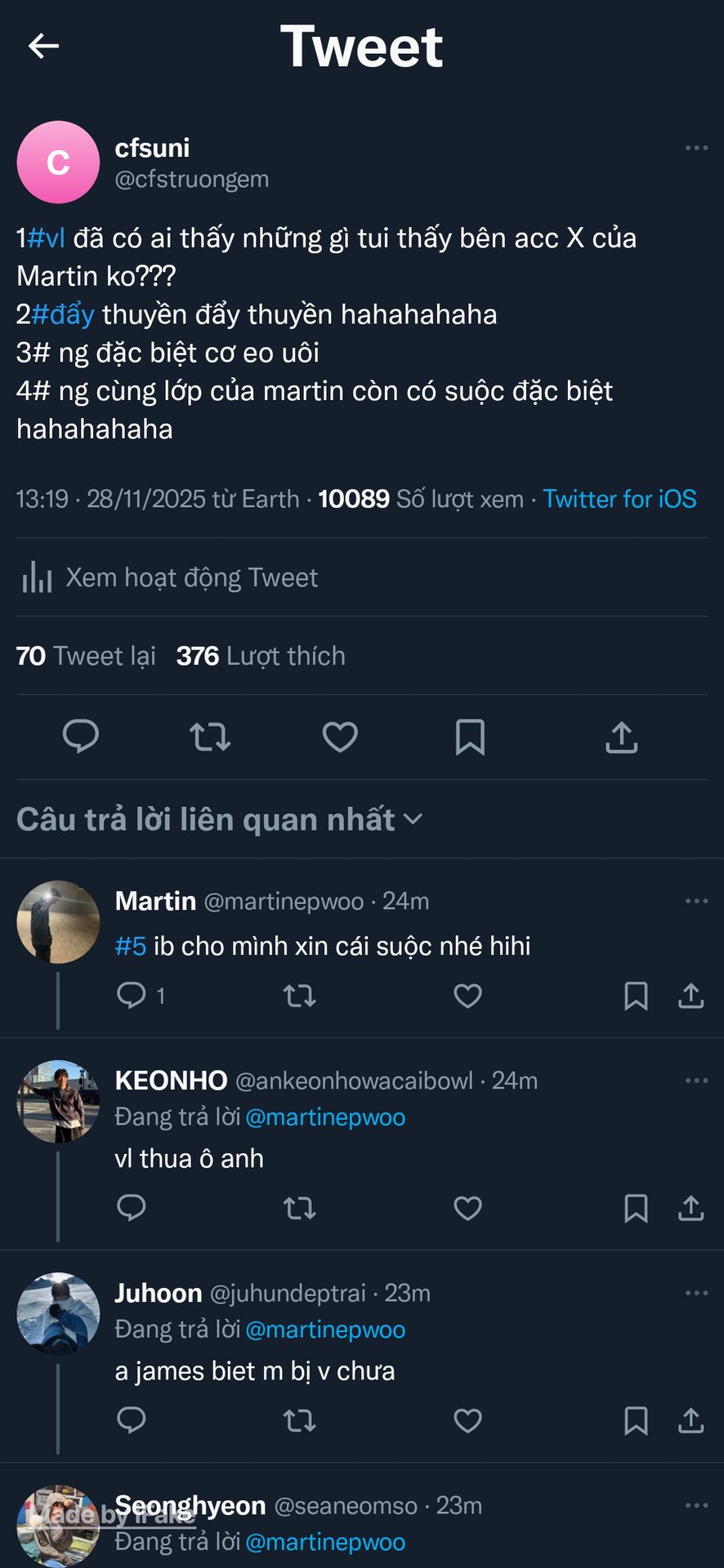Image resolution: width=724 pixels, height=1568 pixels.
Task: Share Juhoon's reply
Action: coord(690,1420)
